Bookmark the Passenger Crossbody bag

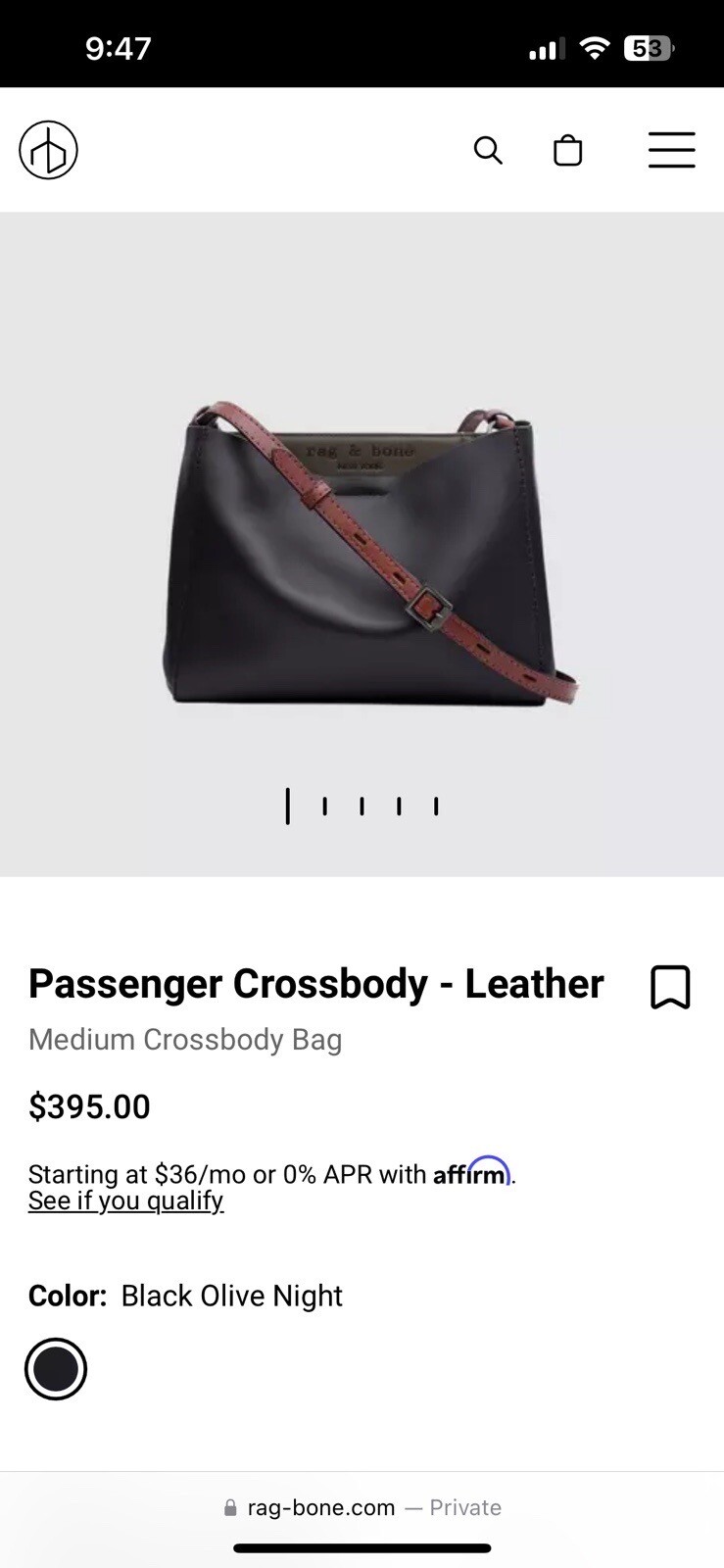(671, 987)
